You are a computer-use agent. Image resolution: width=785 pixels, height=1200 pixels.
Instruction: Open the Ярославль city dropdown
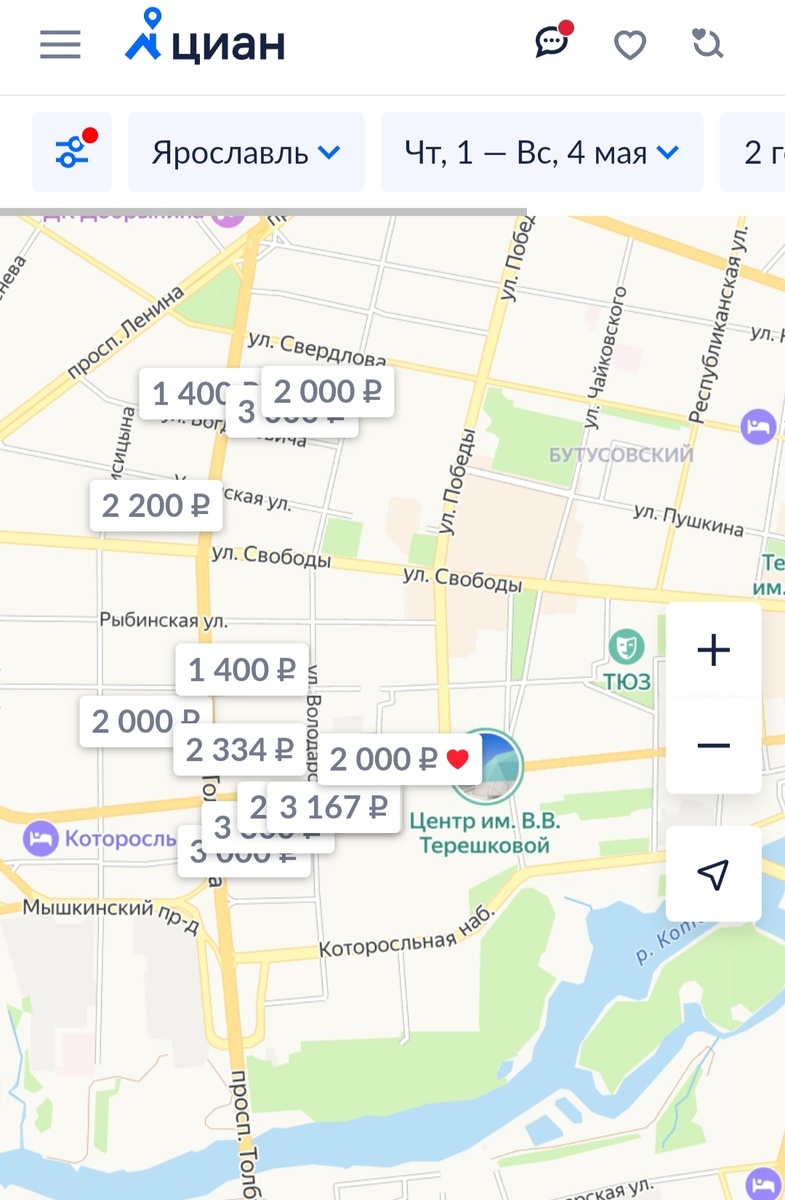[x=246, y=151]
